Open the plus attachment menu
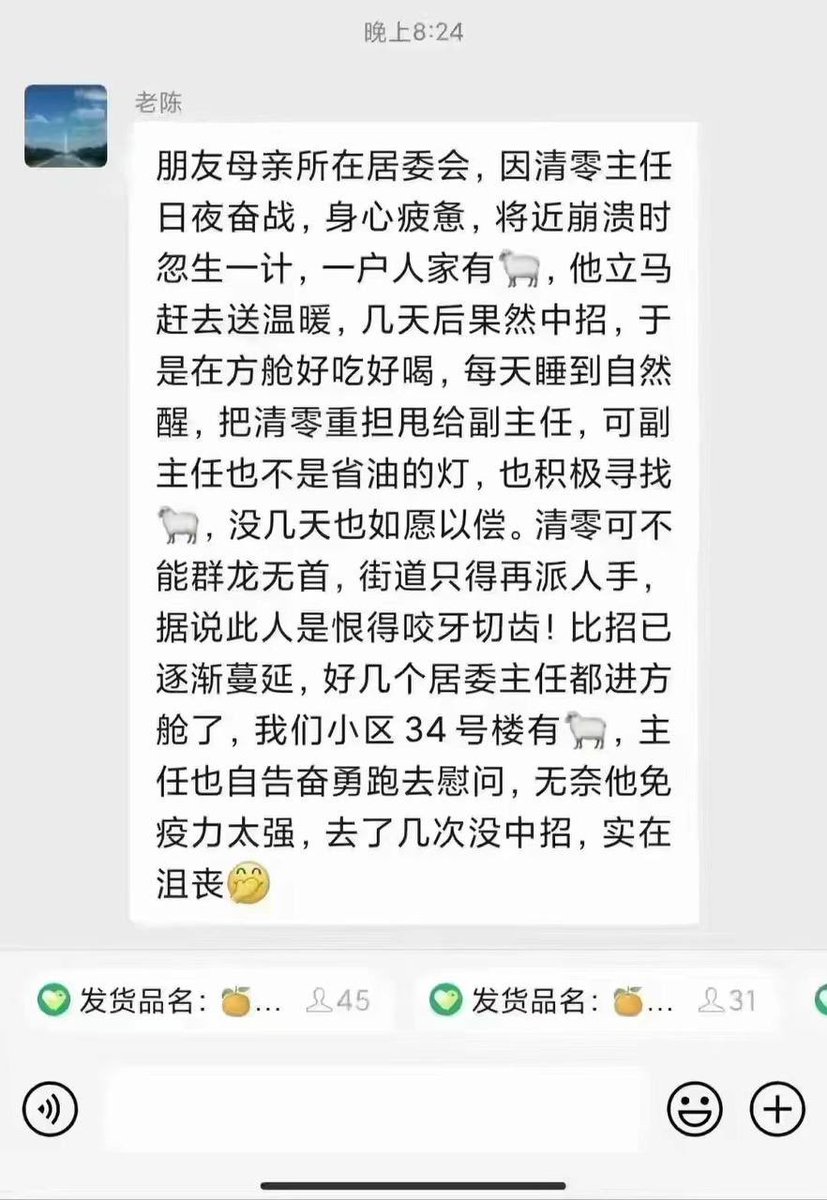 click(x=777, y=1108)
